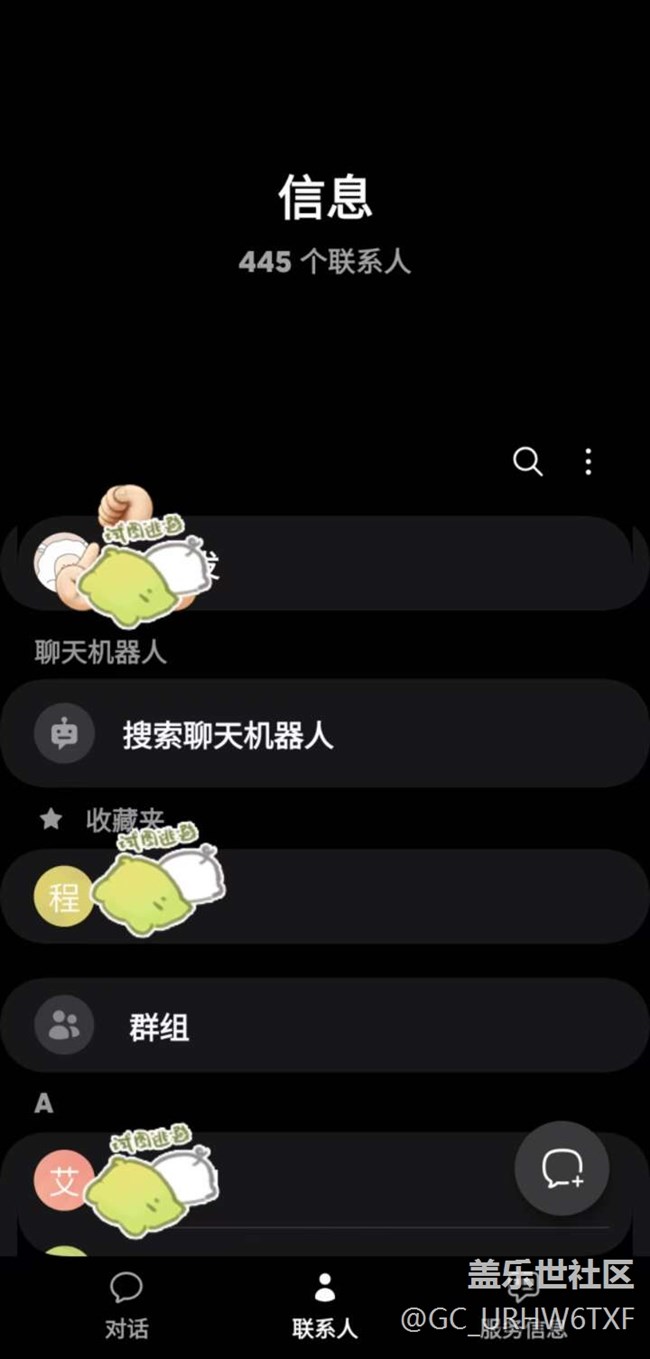The height and width of the screenshot is (1359, 650).
Task: Open my profile card at top
Action: [325, 563]
